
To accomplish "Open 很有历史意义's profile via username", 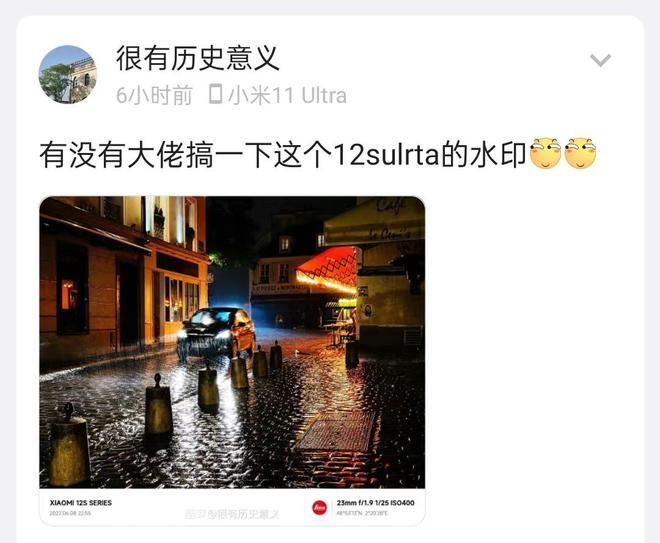I will click(x=197, y=58).
